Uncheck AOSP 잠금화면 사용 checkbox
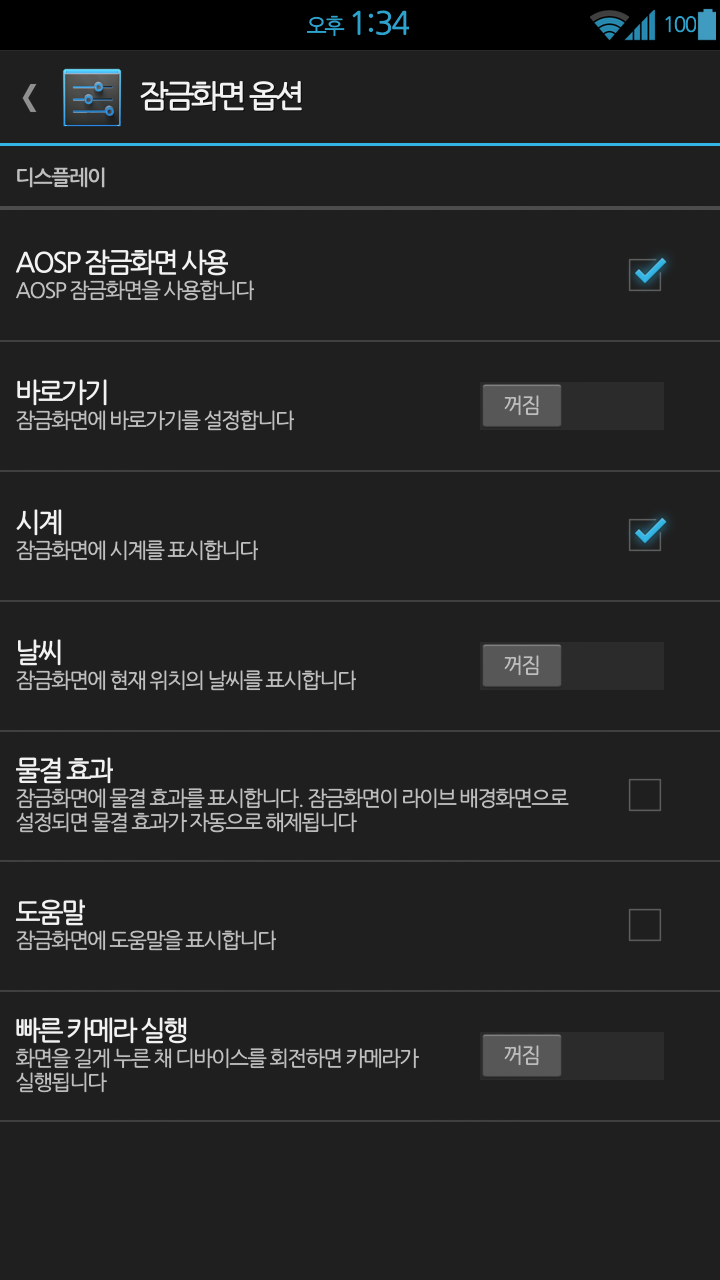720x1280 pixels. 645,274
